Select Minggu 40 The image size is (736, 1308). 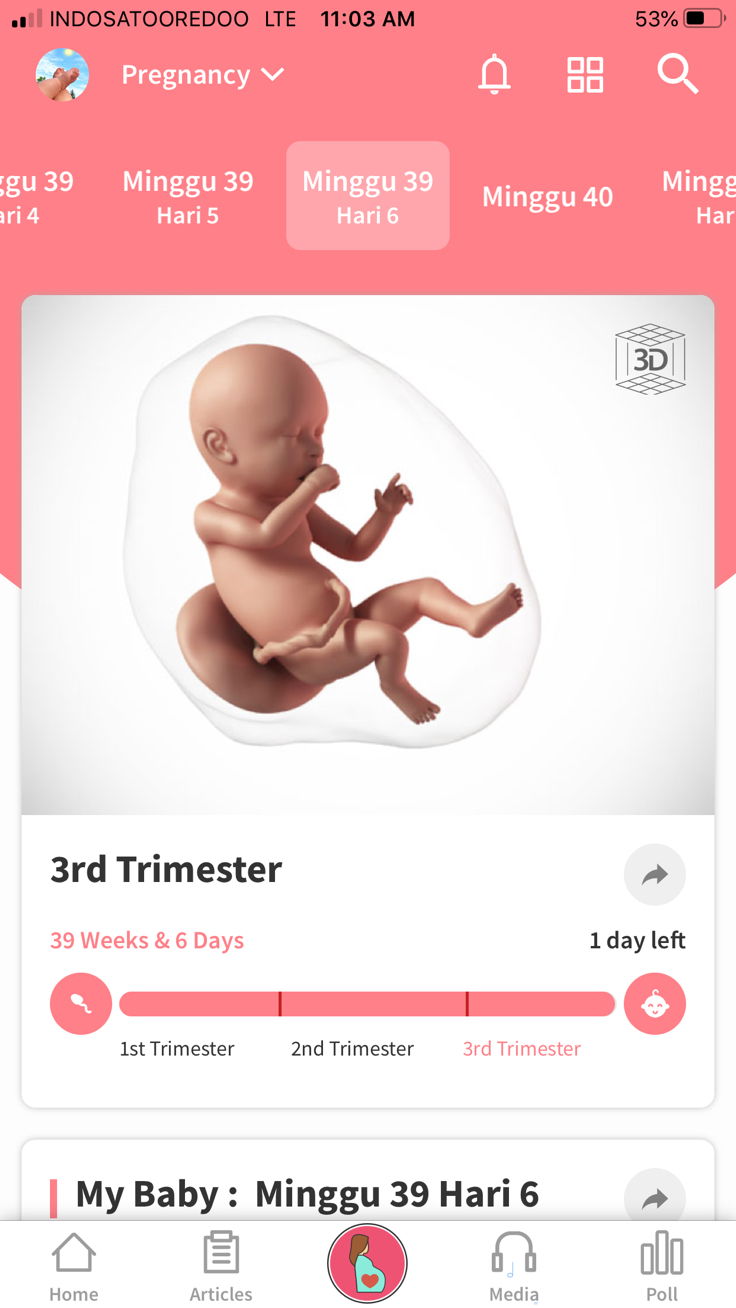(x=547, y=197)
